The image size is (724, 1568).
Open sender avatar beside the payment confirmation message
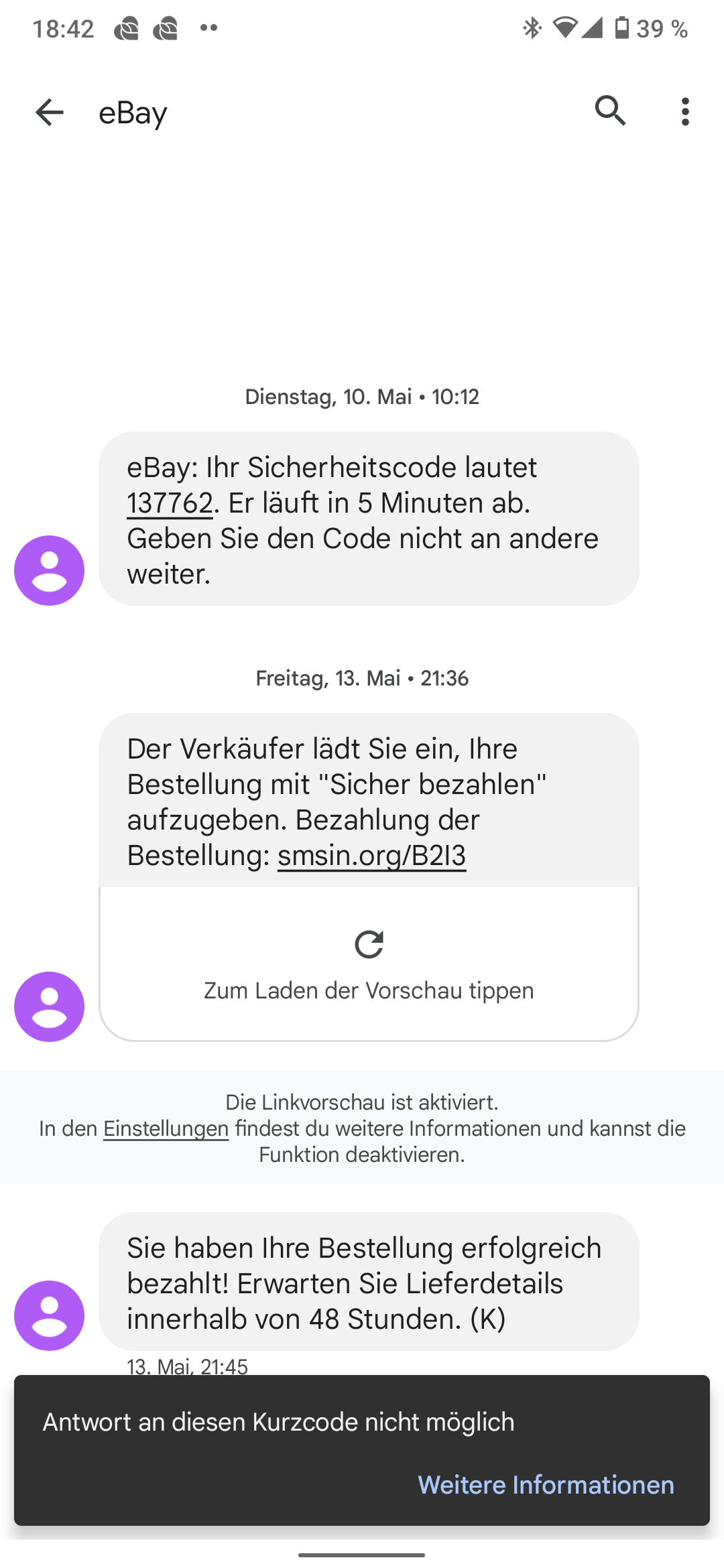click(49, 1315)
